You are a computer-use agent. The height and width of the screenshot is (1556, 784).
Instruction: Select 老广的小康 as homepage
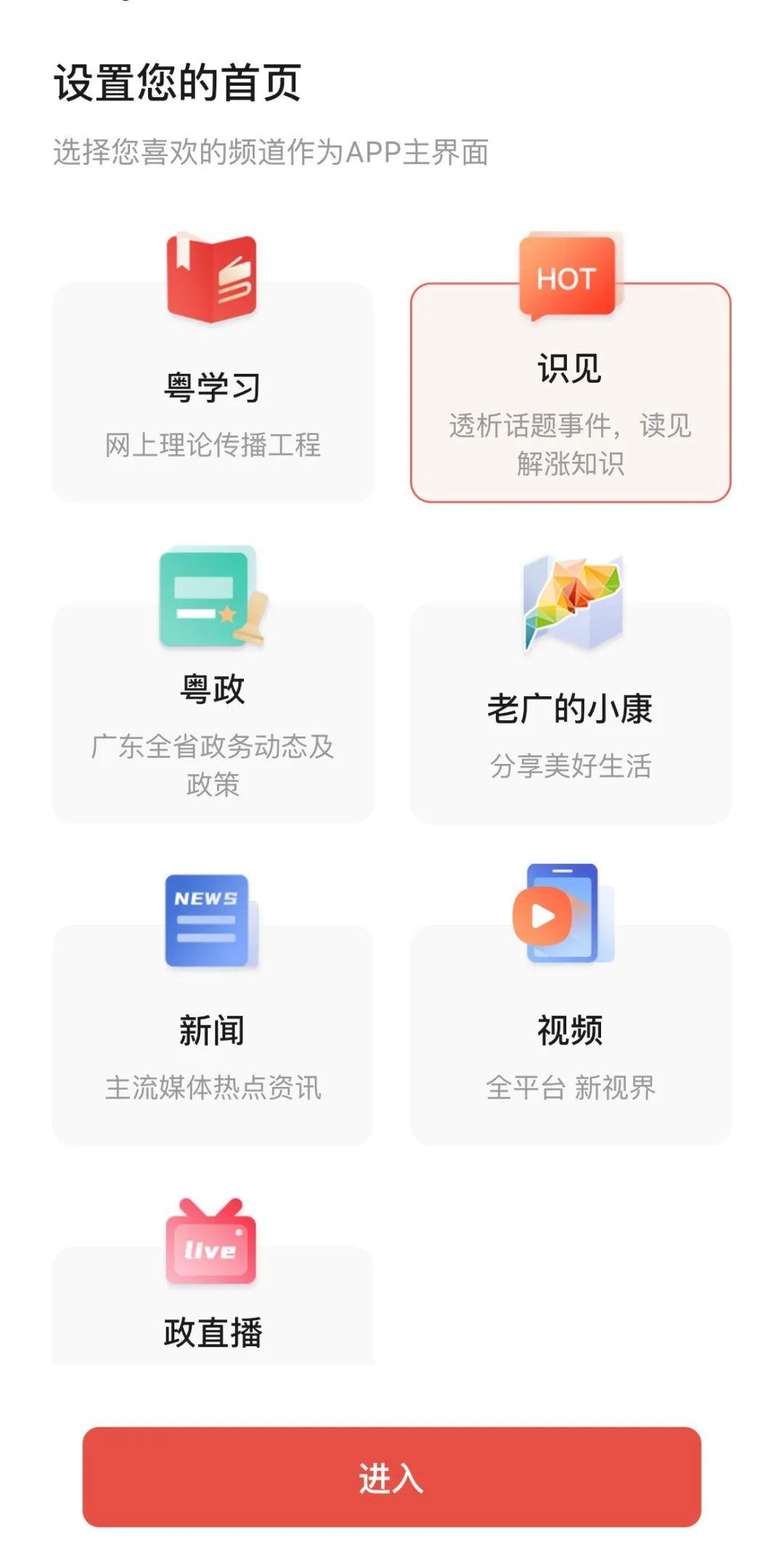pyautogui.click(x=571, y=713)
